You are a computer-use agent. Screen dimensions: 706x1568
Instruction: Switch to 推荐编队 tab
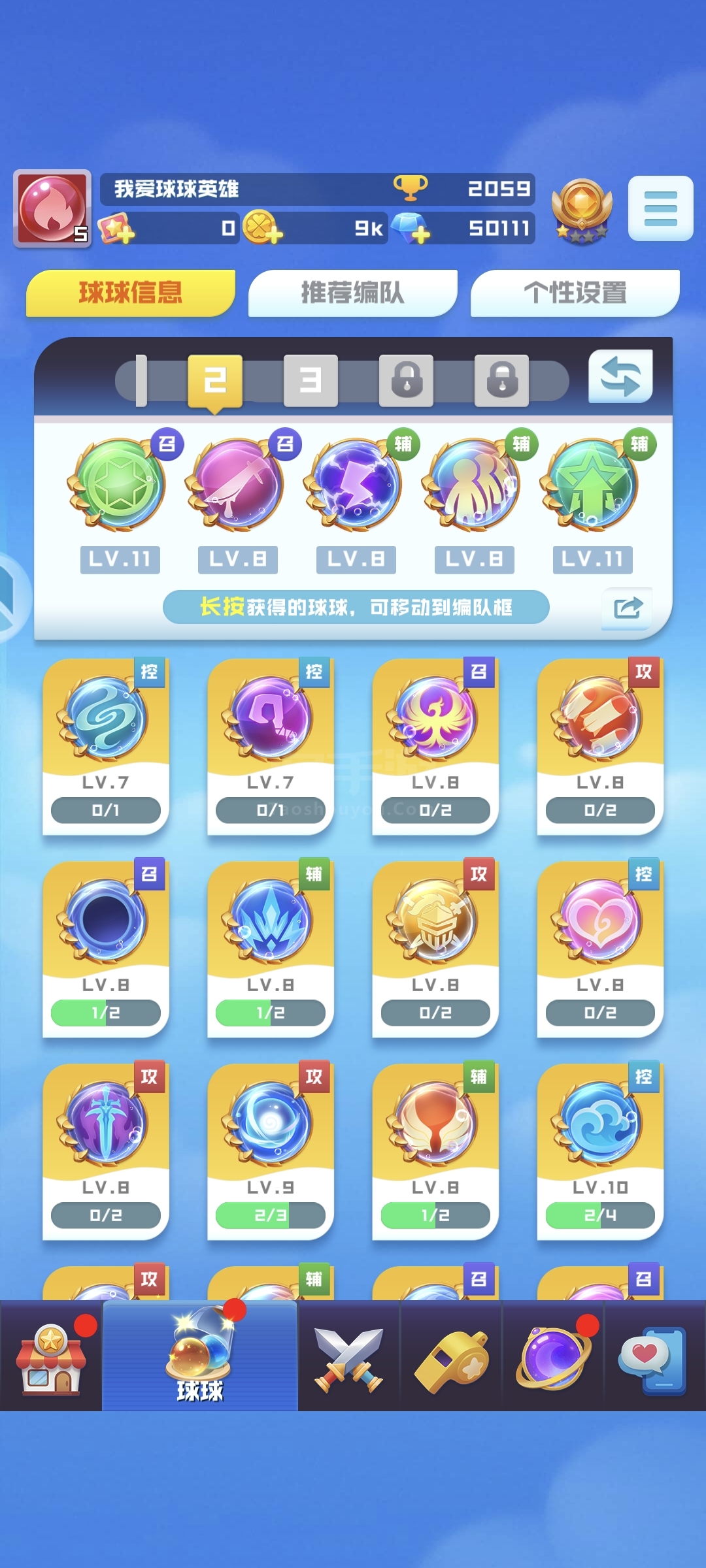point(353,293)
